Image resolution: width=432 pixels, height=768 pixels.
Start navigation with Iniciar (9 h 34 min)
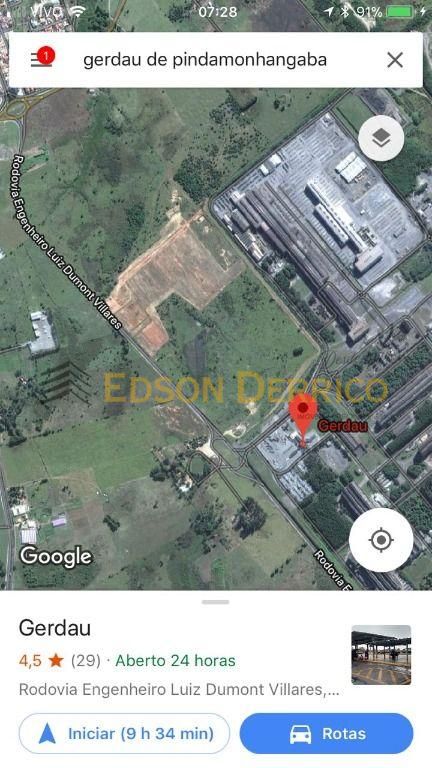(x=124, y=734)
